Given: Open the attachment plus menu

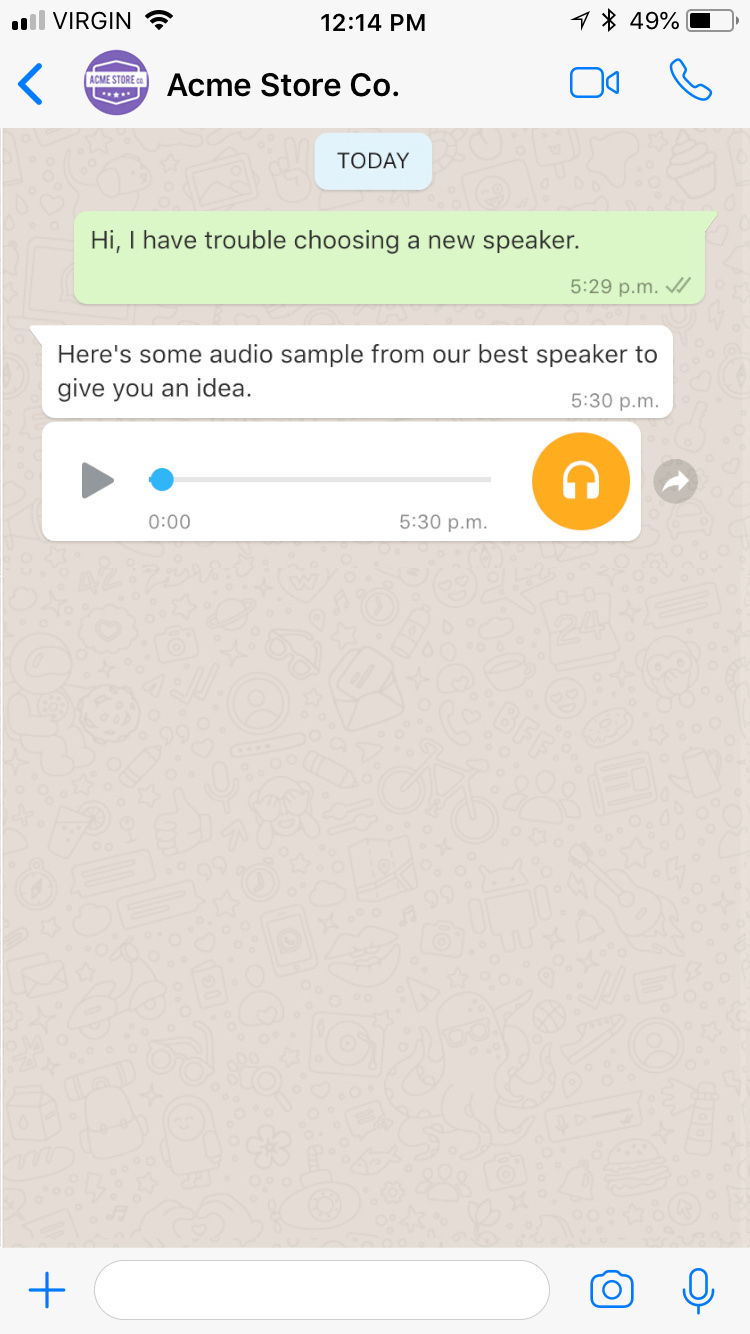Looking at the screenshot, I should click(x=47, y=1290).
